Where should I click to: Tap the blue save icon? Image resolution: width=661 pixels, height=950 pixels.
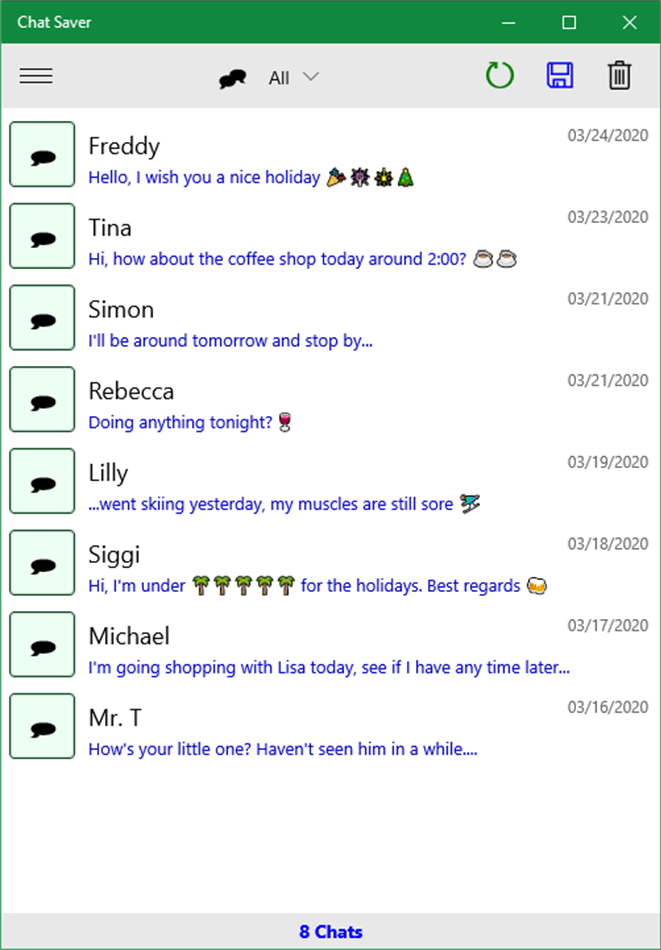(x=559, y=76)
